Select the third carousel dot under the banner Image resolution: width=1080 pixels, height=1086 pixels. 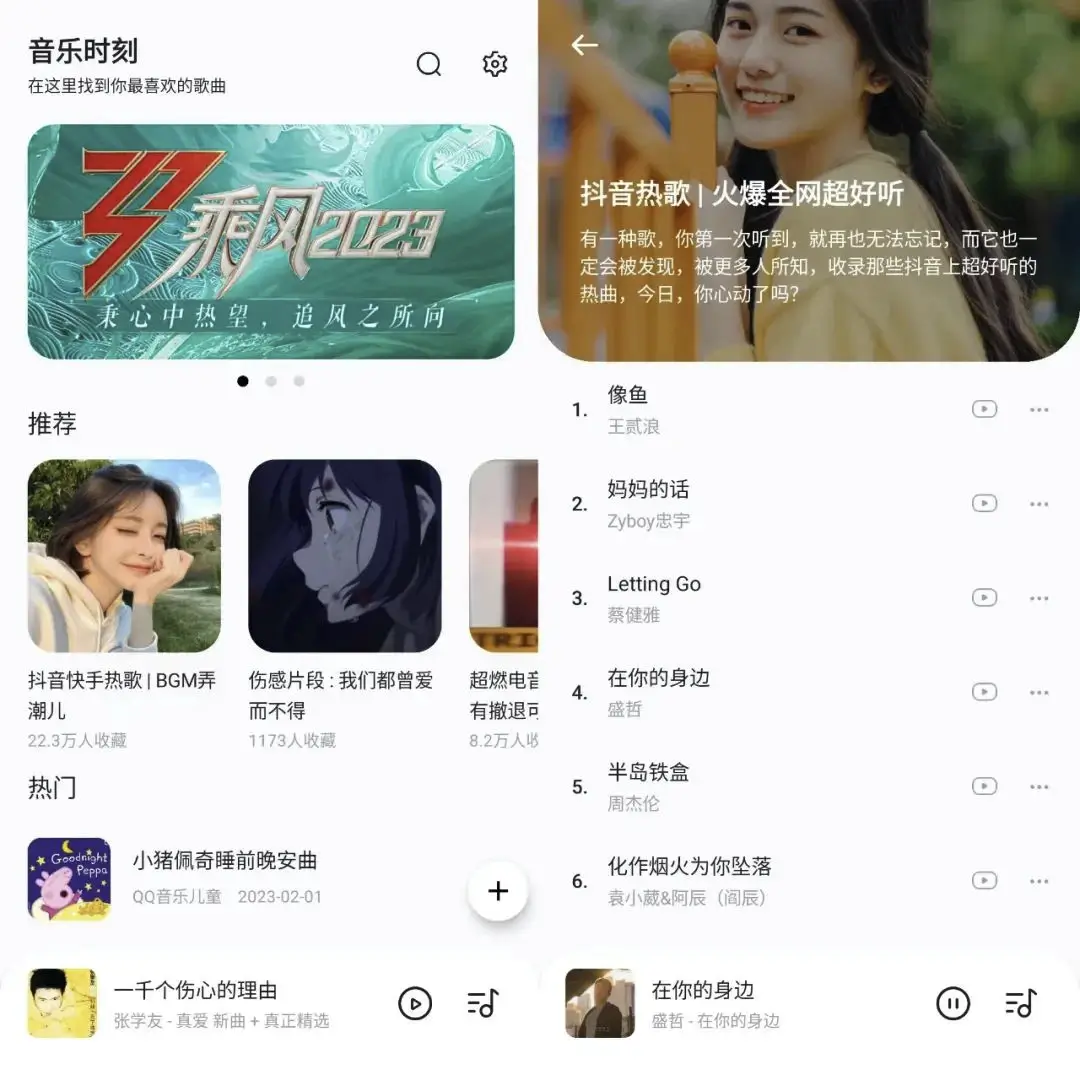click(297, 381)
